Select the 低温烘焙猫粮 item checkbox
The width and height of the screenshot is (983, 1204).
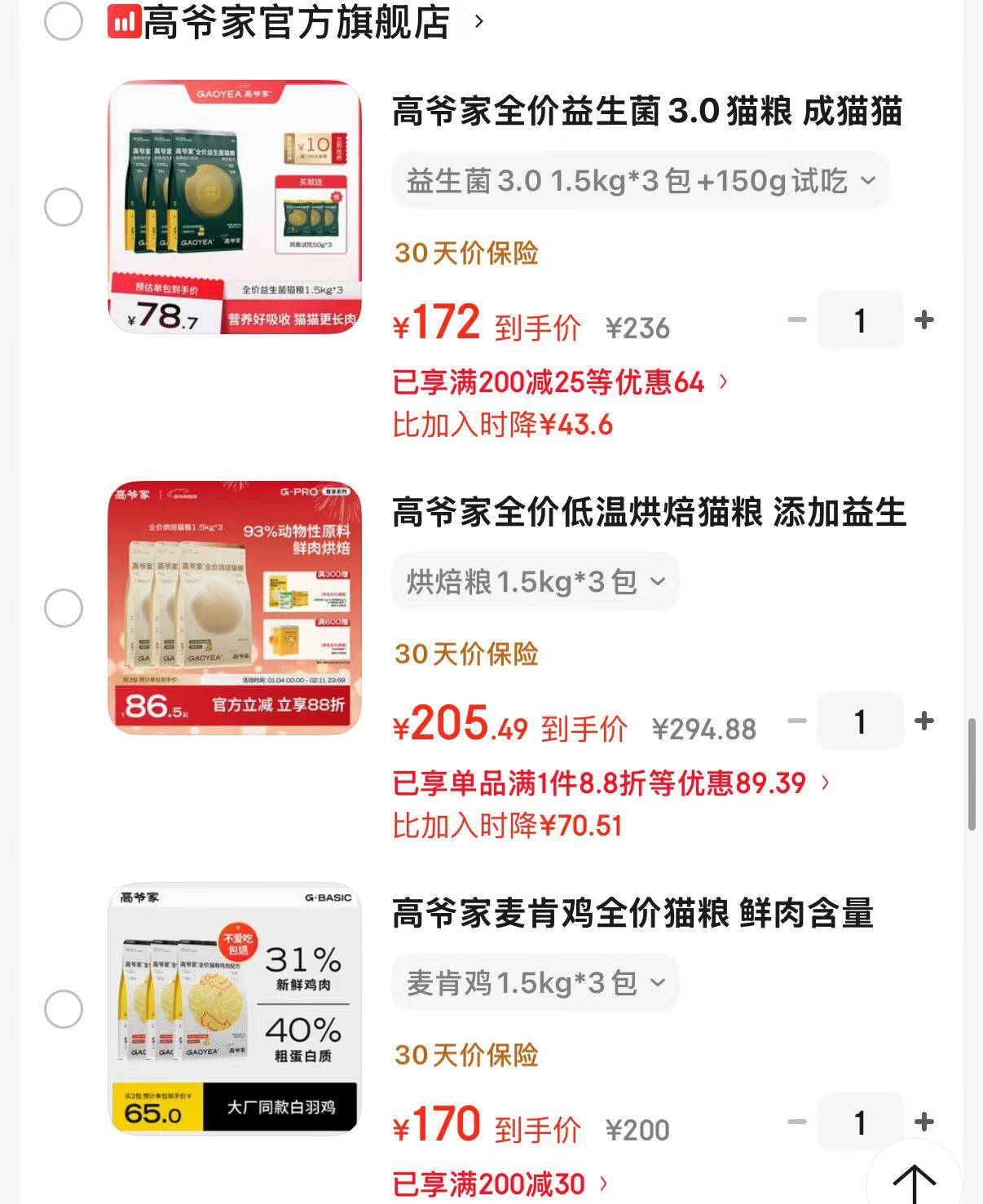click(x=64, y=606)
